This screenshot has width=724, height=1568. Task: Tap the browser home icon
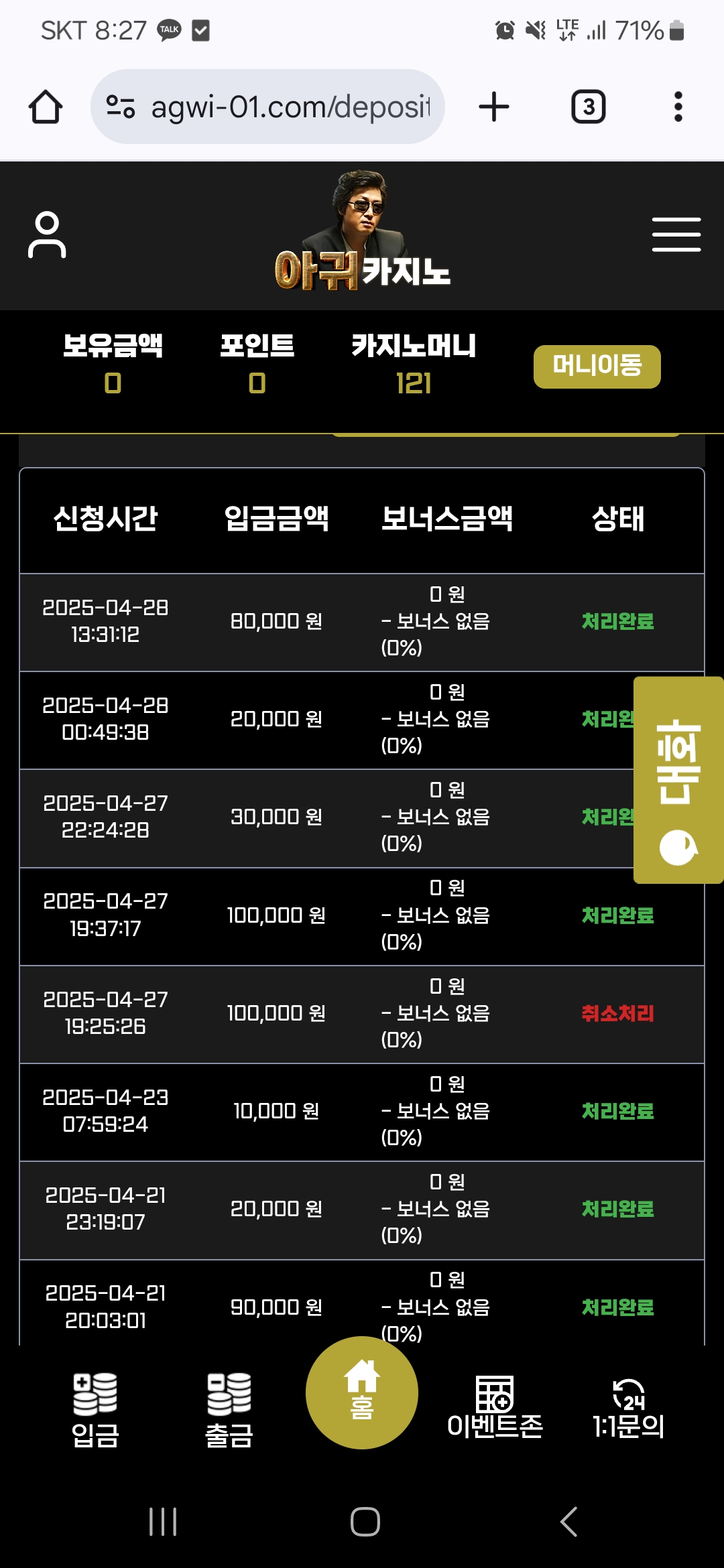tap(46, 107)
